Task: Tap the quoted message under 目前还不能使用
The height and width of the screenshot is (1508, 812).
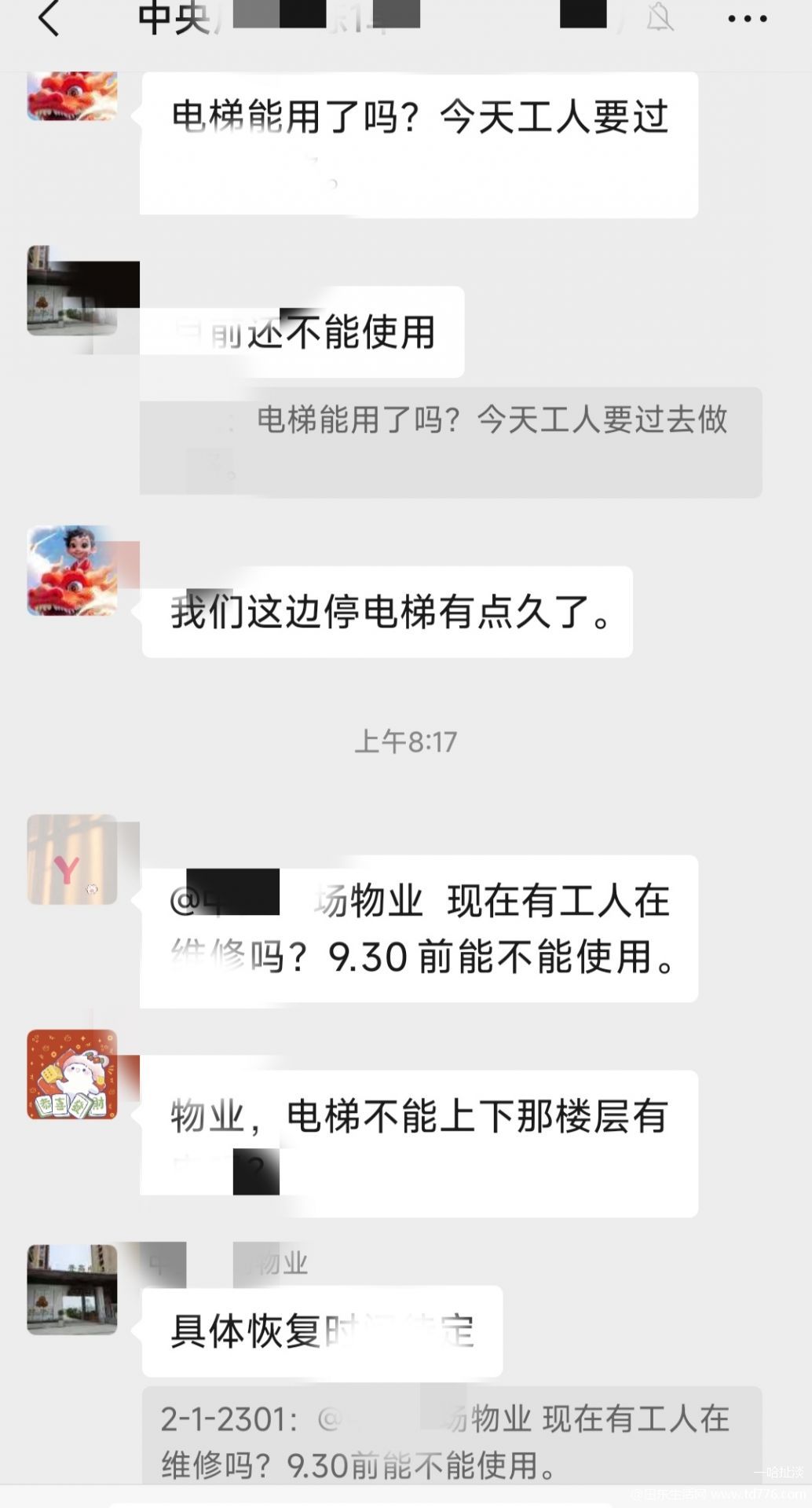Action: (451, 442)
